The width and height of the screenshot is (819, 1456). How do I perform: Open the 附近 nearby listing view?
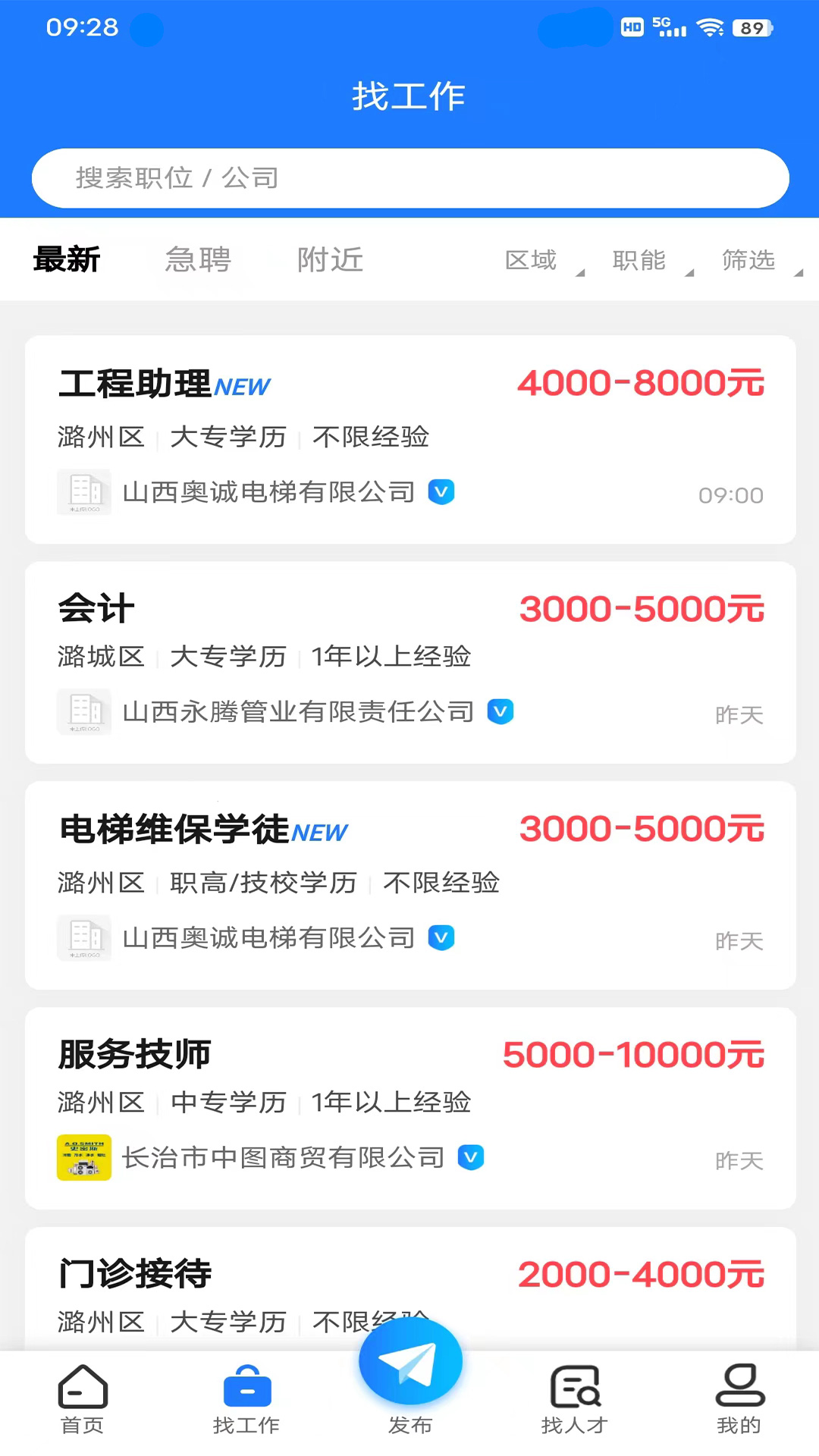[x=330, y=259]
